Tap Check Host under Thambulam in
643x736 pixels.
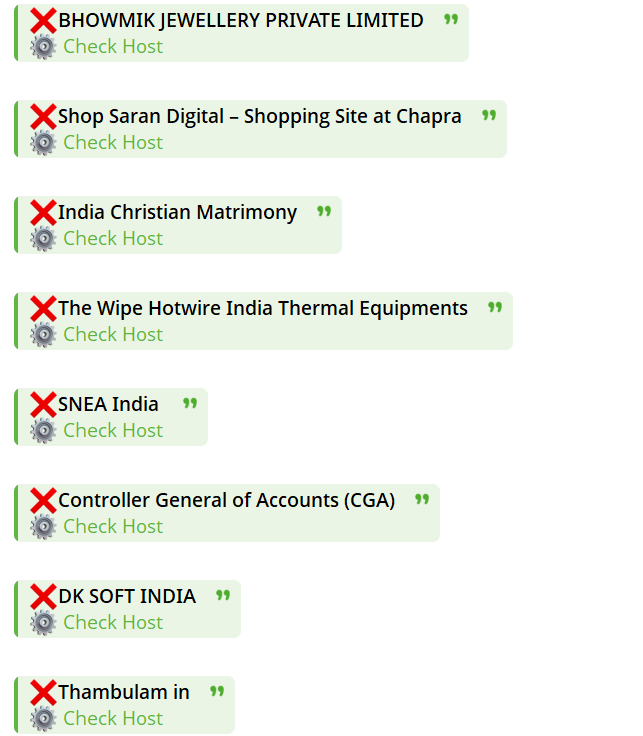click(112, 718)
